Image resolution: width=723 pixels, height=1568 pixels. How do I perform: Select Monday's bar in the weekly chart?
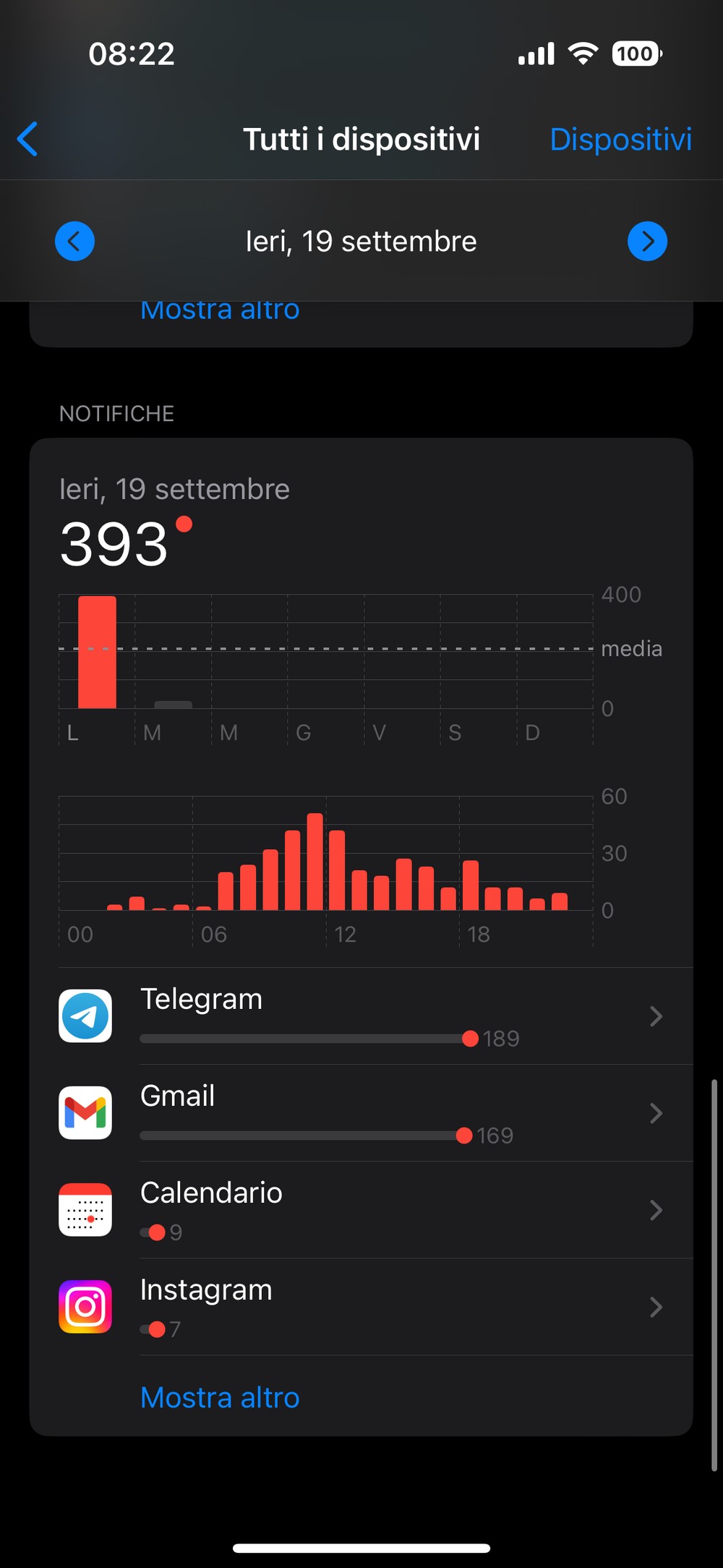pyautogui.click(x=97, y=652)
